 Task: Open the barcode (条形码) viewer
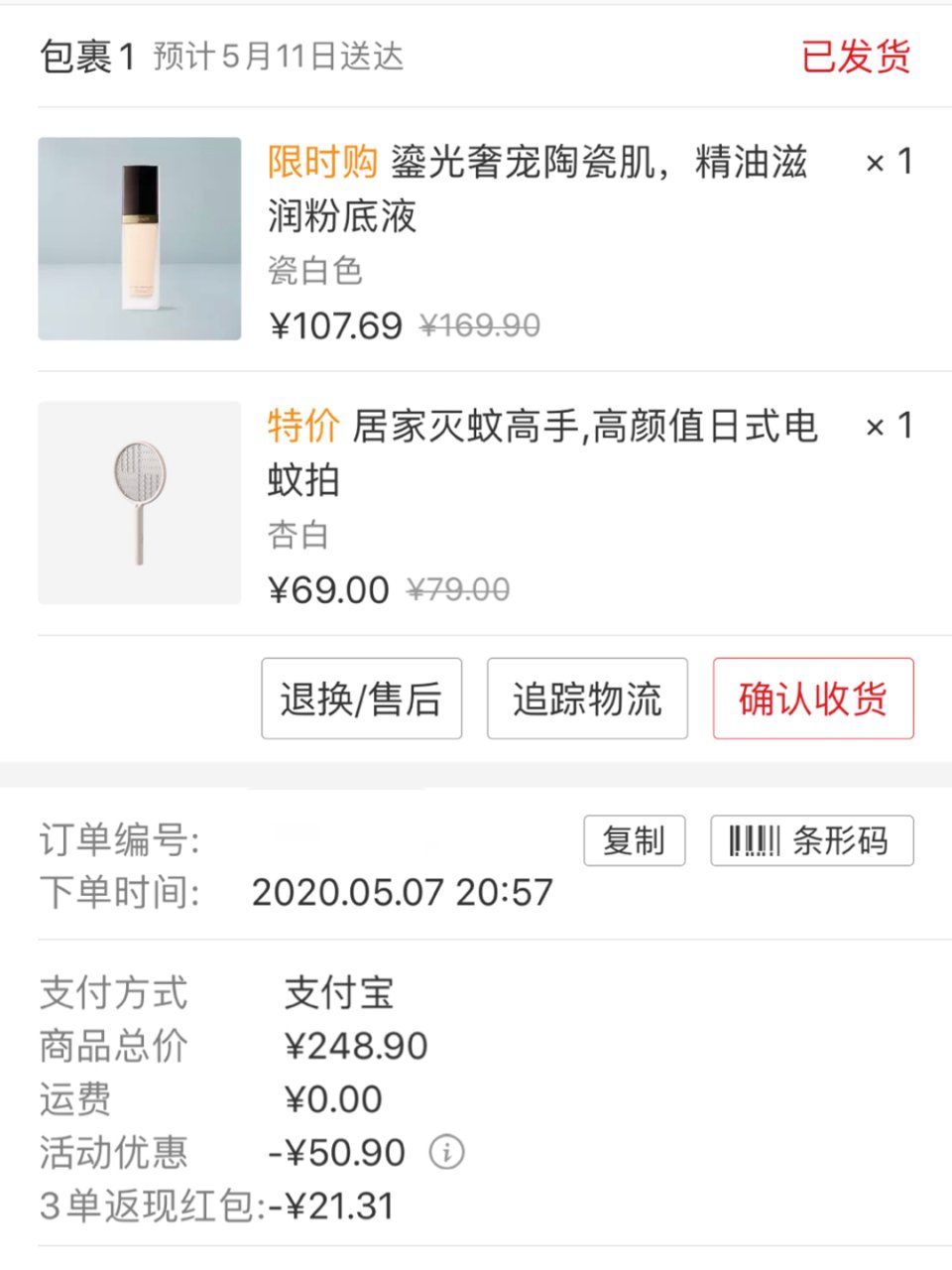pos(812,840)
